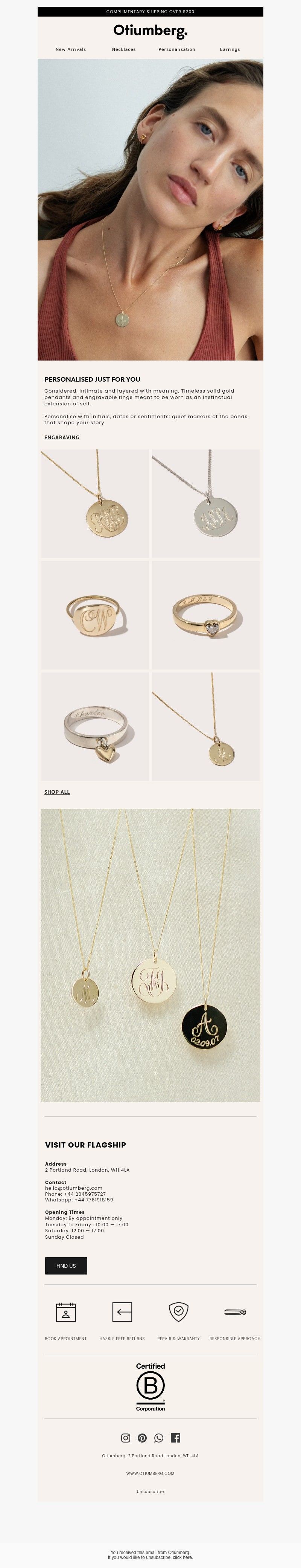This screenshot has width=301, height=1568.
Task: Open the New Arrivals link
Action: click(70, 49)
